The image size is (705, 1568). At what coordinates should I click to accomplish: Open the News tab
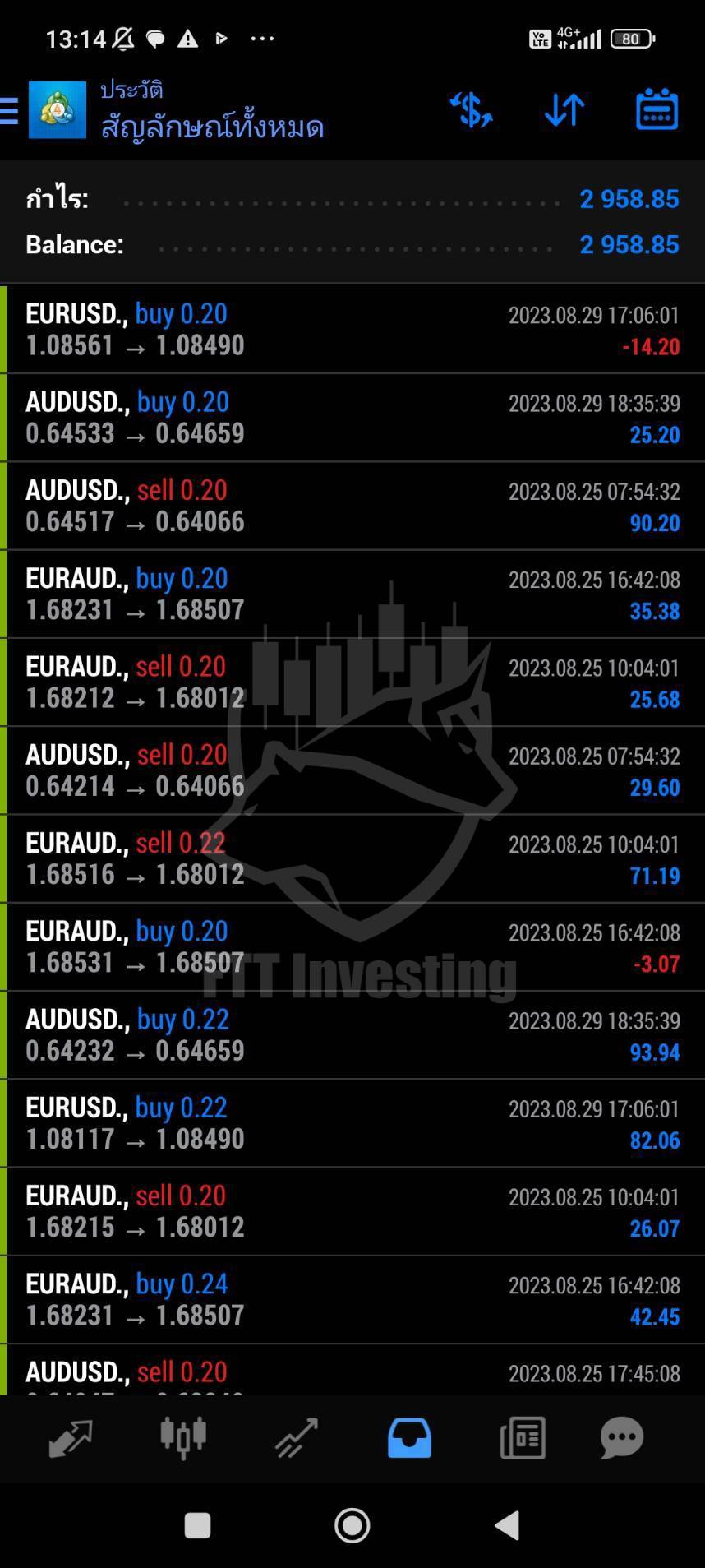click(x=523, y=1438)
